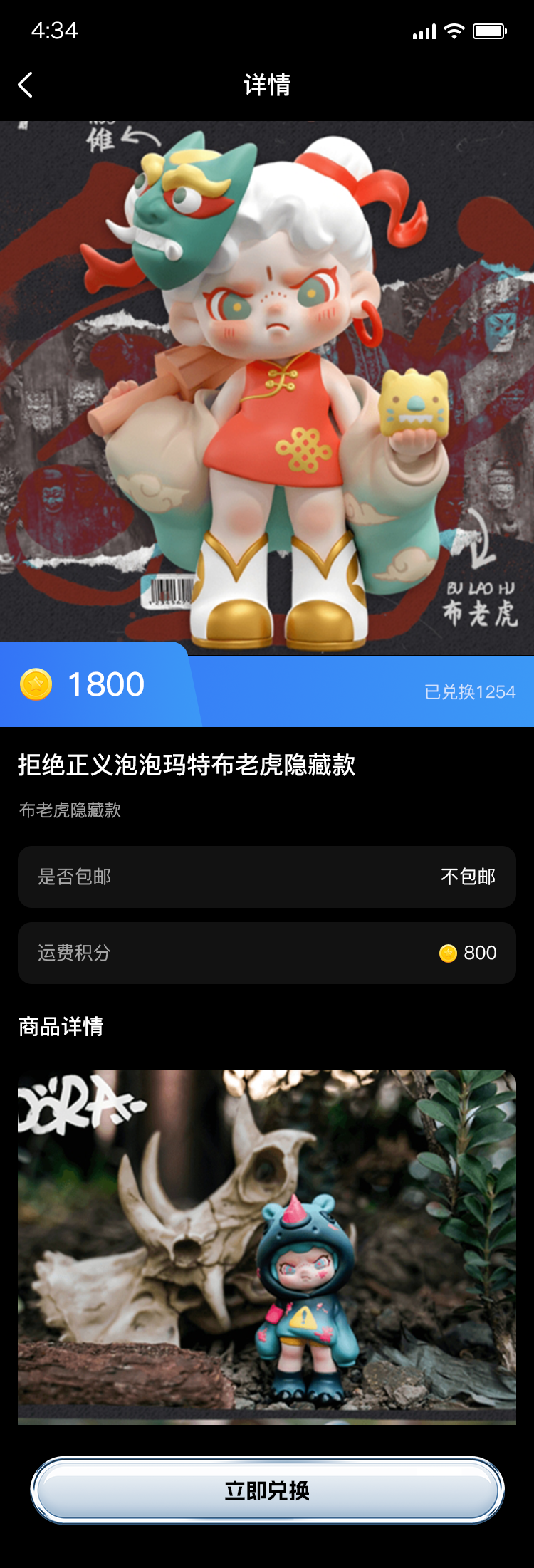The width and height of the screenshot is (534, 1568).
Task: Open the main product image
Action: [x=267, y=388]
